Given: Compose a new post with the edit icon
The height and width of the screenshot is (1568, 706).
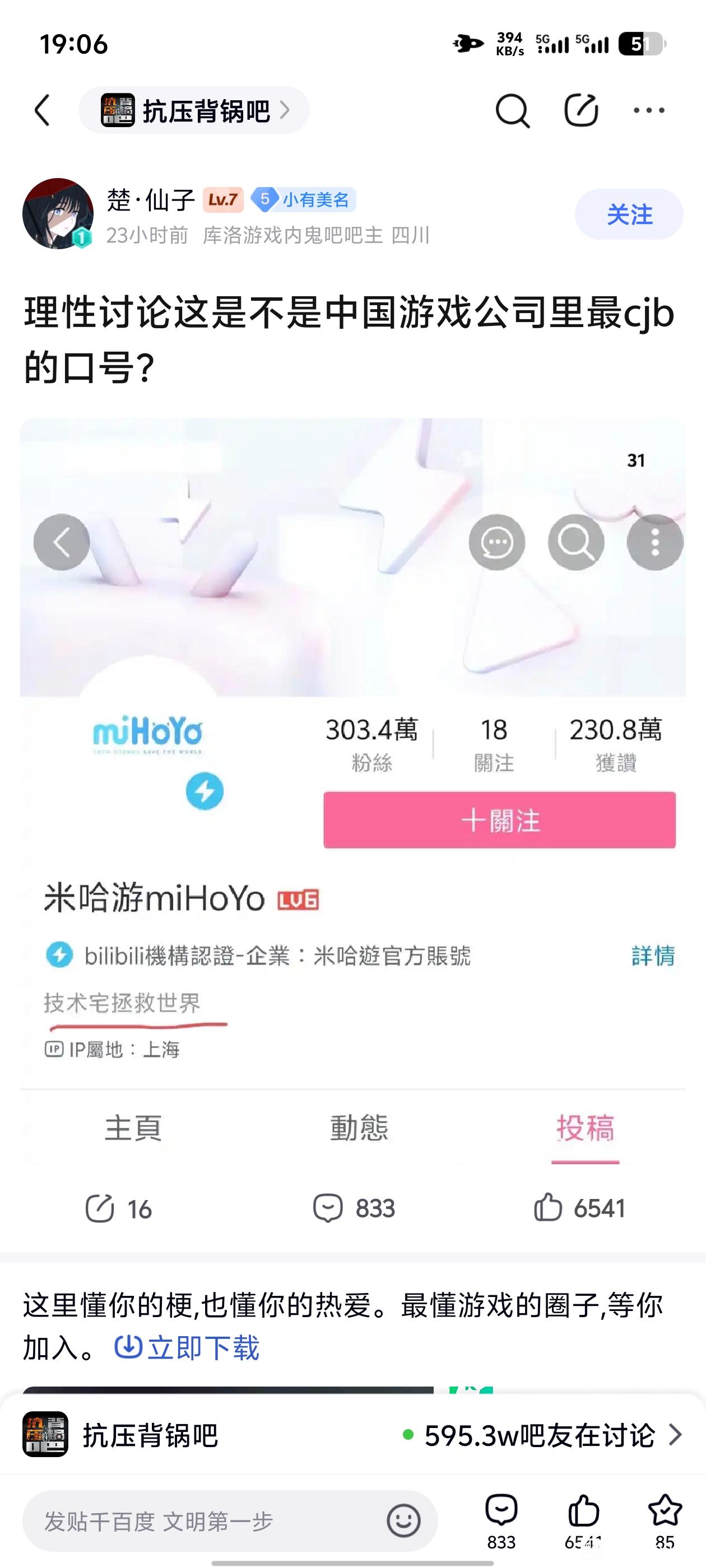Looking at the screenshot, I should [x=580, y=111].
